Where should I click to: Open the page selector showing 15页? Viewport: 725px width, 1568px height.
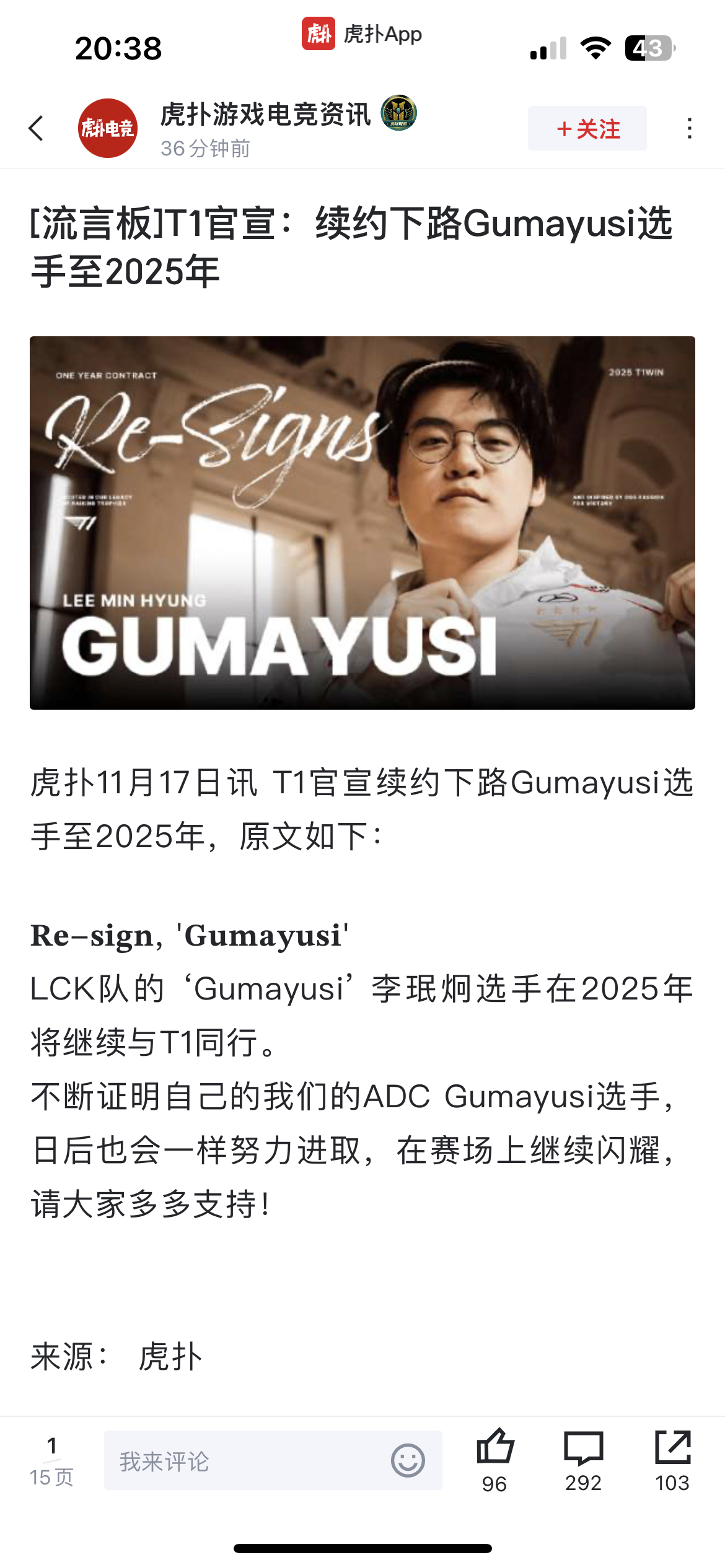tap(52, 1461)
